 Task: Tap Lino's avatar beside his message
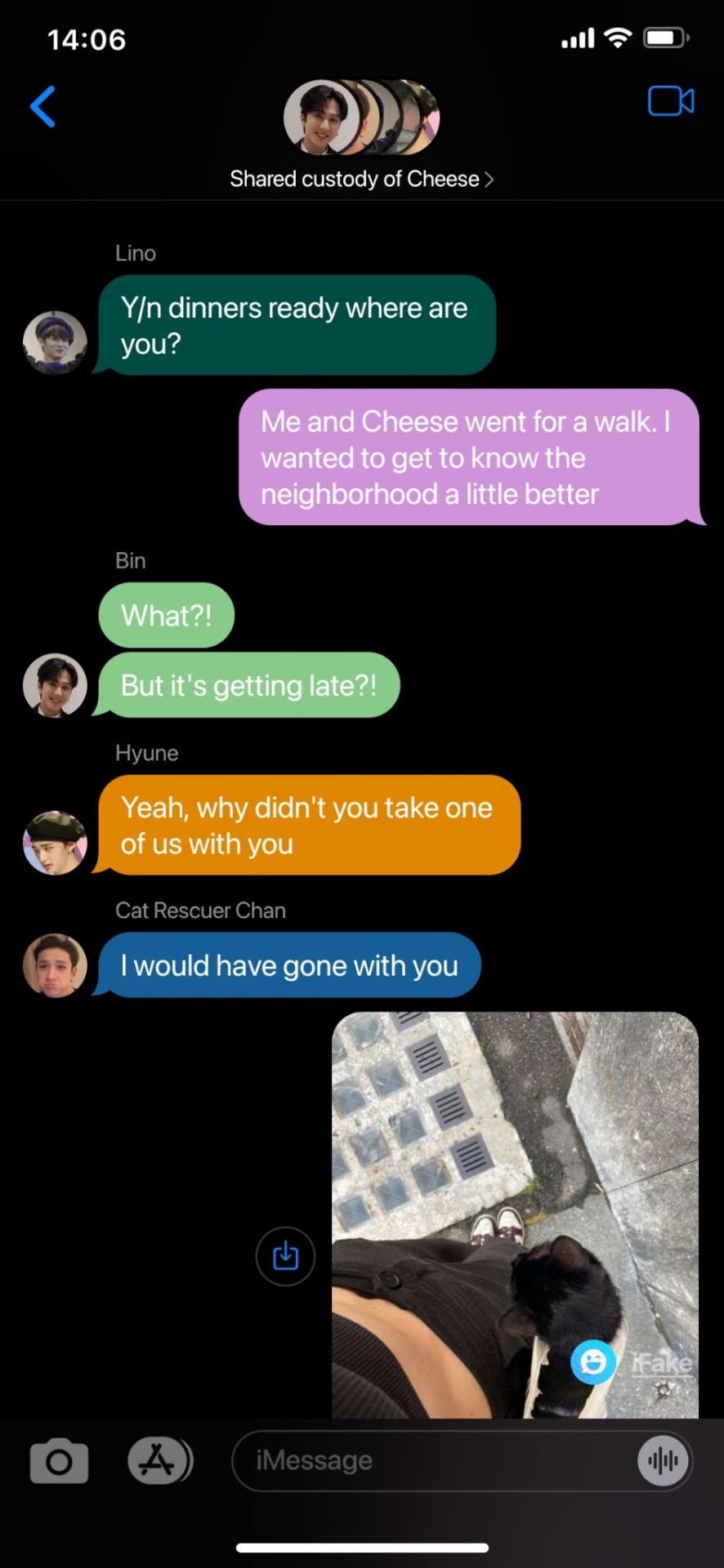pyautogui.click(x=55, y=342)
